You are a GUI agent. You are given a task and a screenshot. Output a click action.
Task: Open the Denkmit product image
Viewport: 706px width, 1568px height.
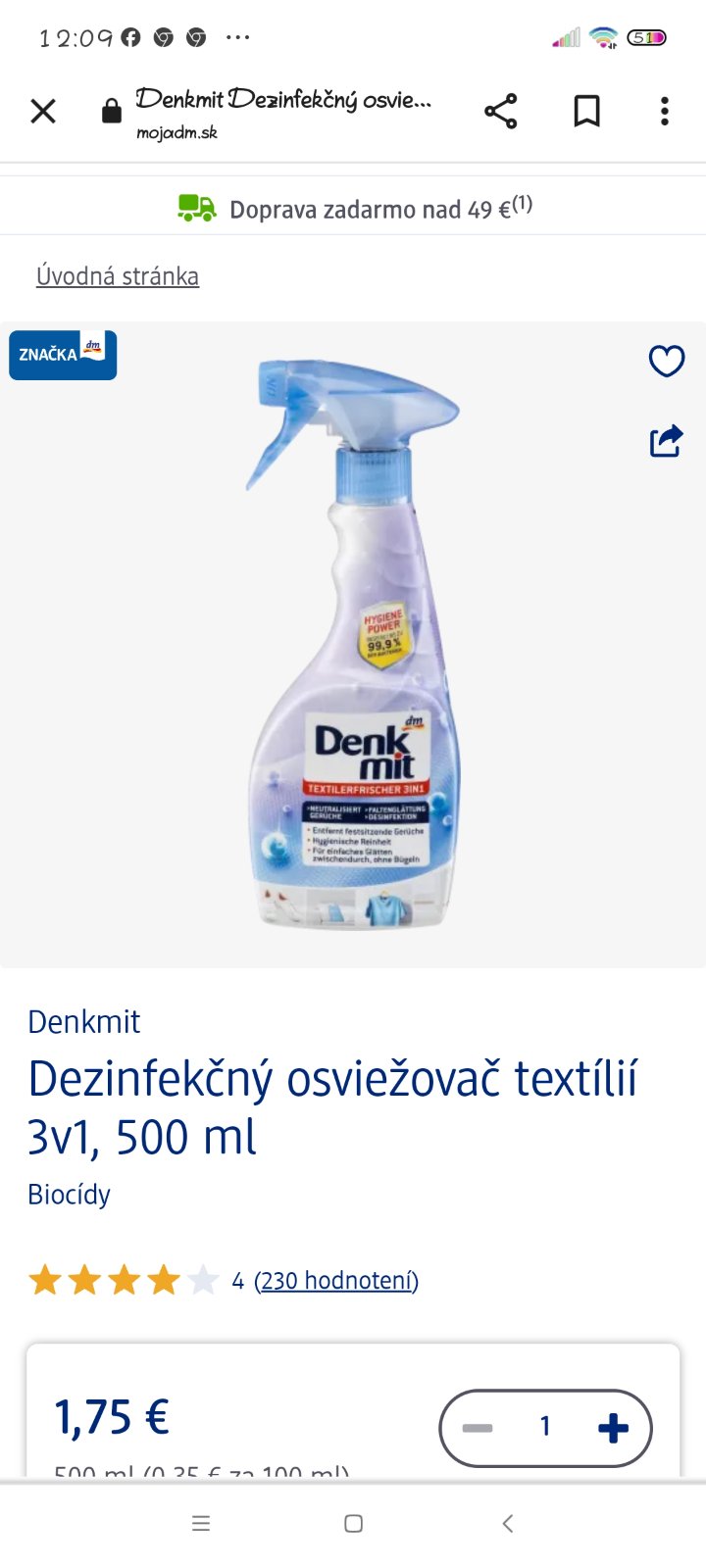353,647
